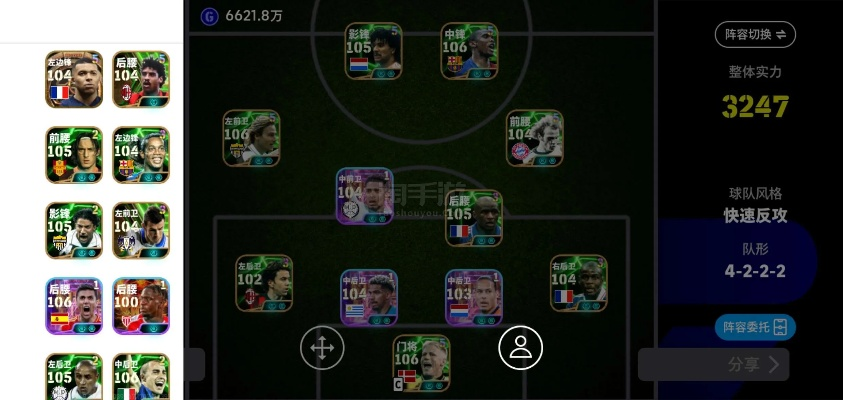Pick the 后腰 100 bench player card
Screen dimensions: 843x400
tap(141, 306)
